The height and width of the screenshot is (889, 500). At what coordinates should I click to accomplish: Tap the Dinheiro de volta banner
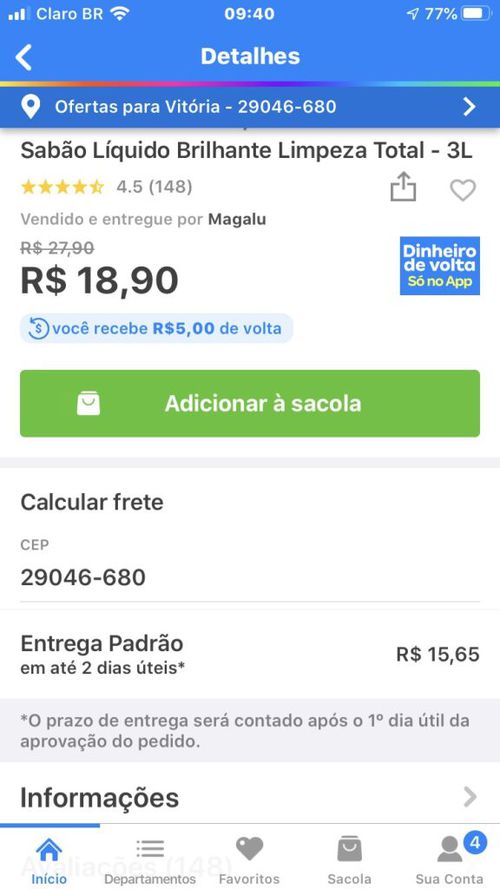point(440,266)
